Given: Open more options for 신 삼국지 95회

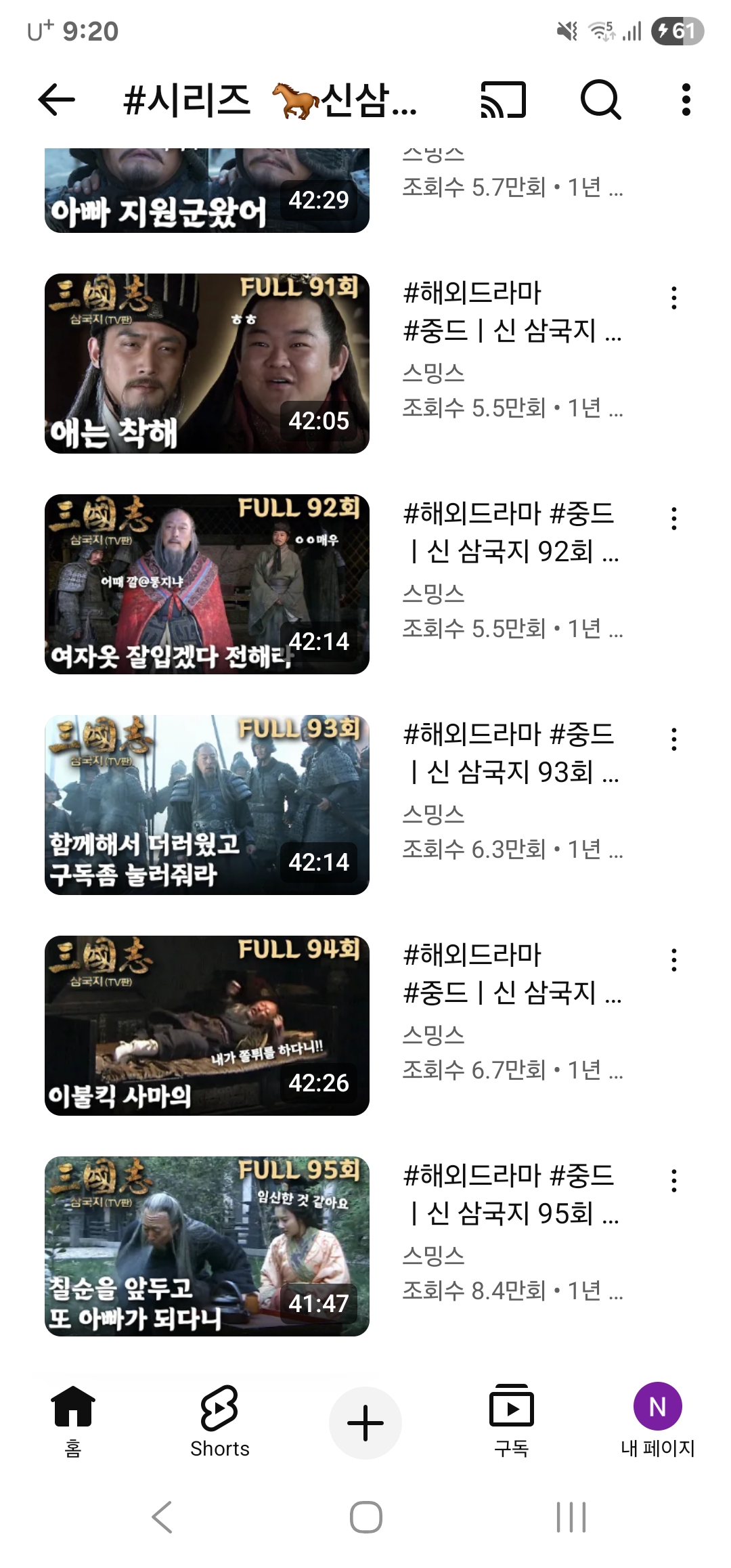Looking at the screenshot, I should coord(673,1181).
